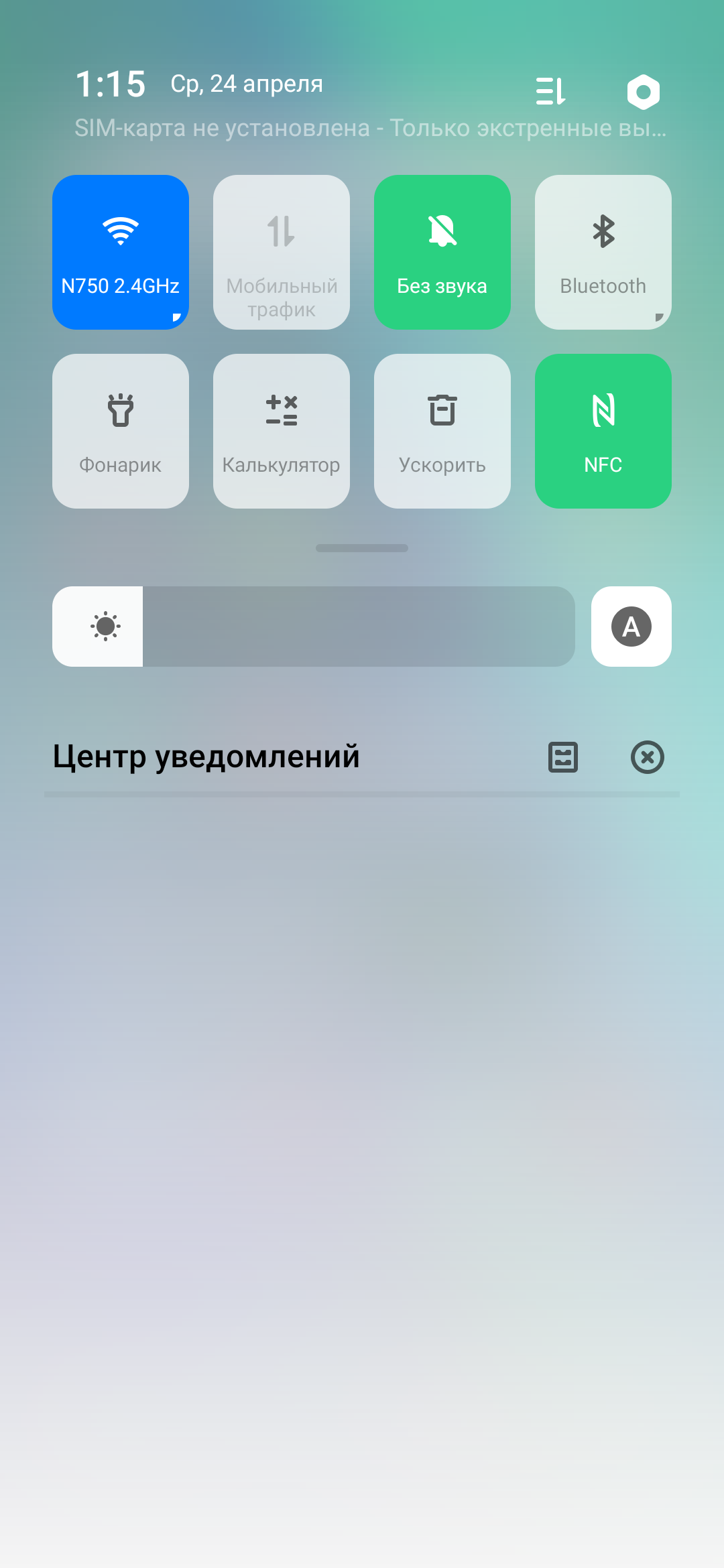Tap the quick settings panel drag handle
The width and height of the screenshot is (724, 1568).
(x=362, y=548)
